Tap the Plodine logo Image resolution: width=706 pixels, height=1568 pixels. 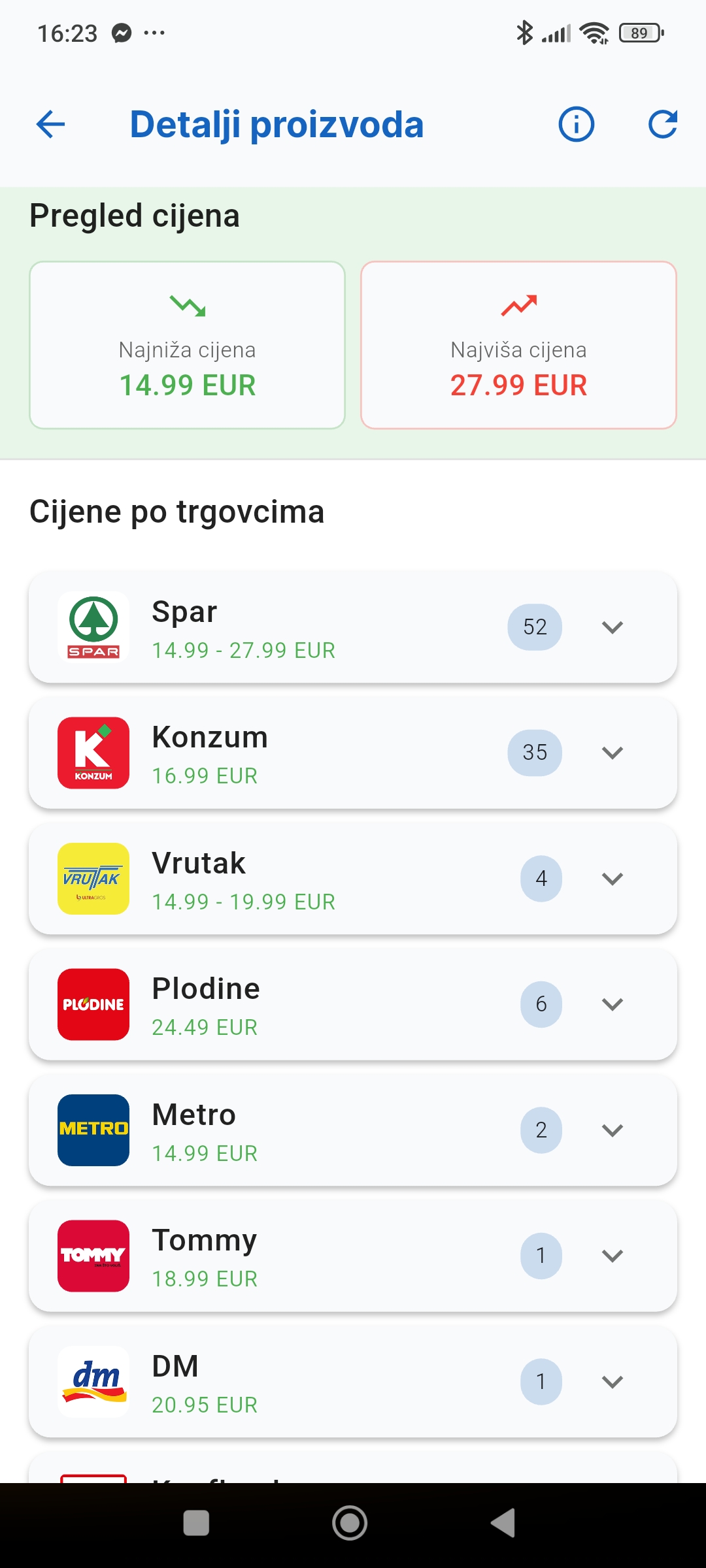93,1005
